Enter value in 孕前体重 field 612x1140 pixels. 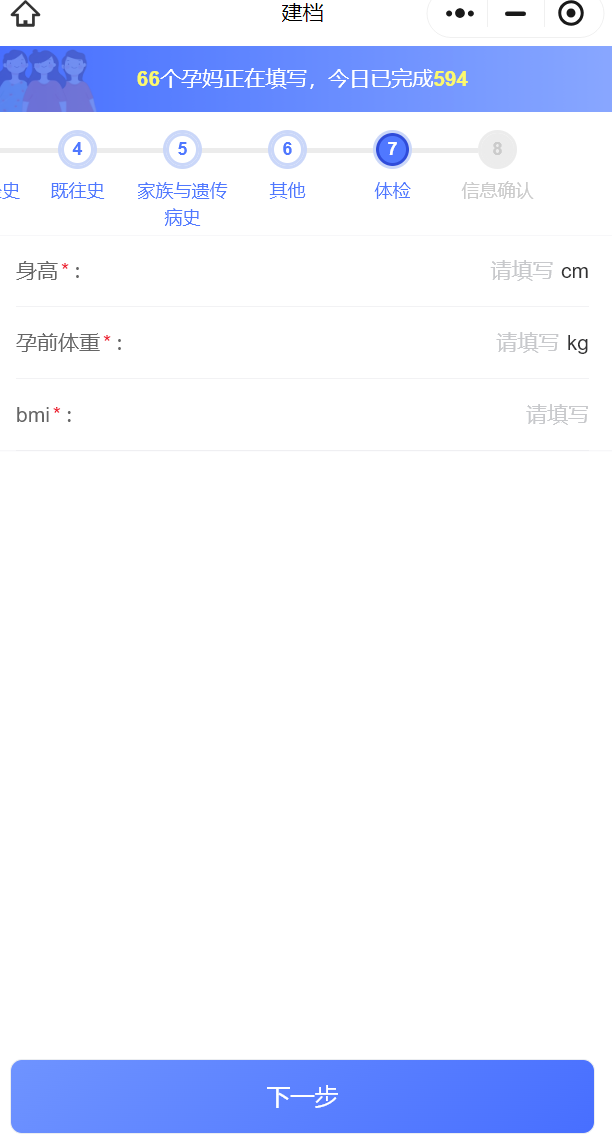tap(526, 343)
